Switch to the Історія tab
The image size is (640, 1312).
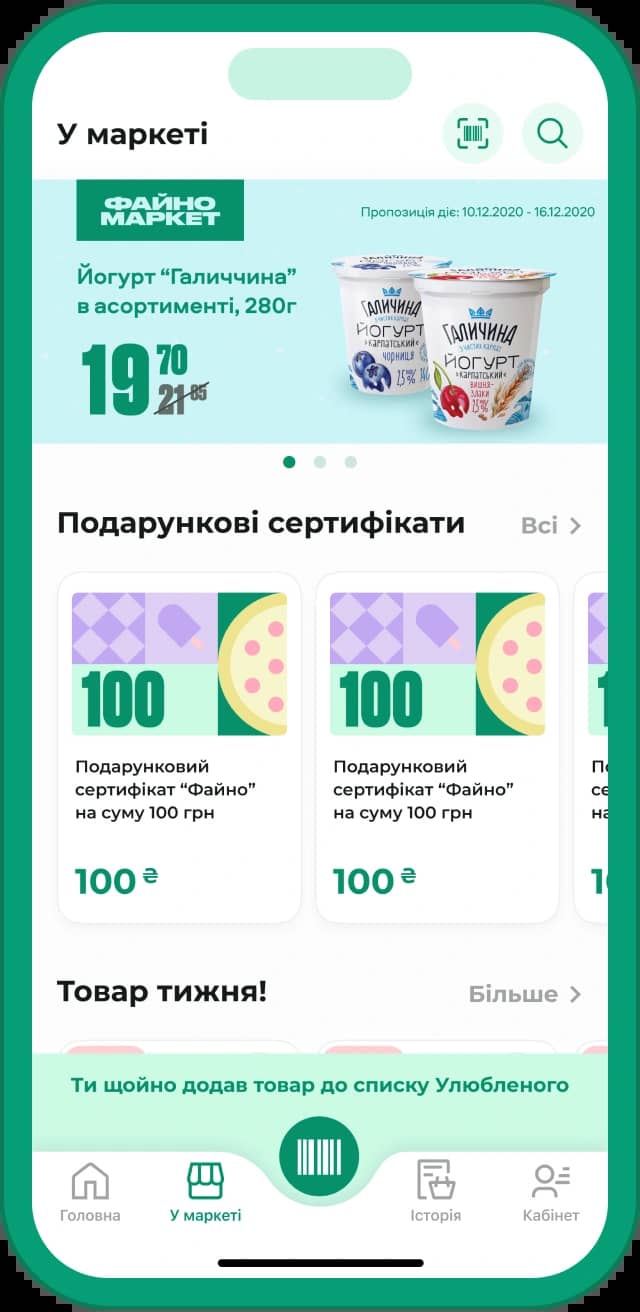436,1193
